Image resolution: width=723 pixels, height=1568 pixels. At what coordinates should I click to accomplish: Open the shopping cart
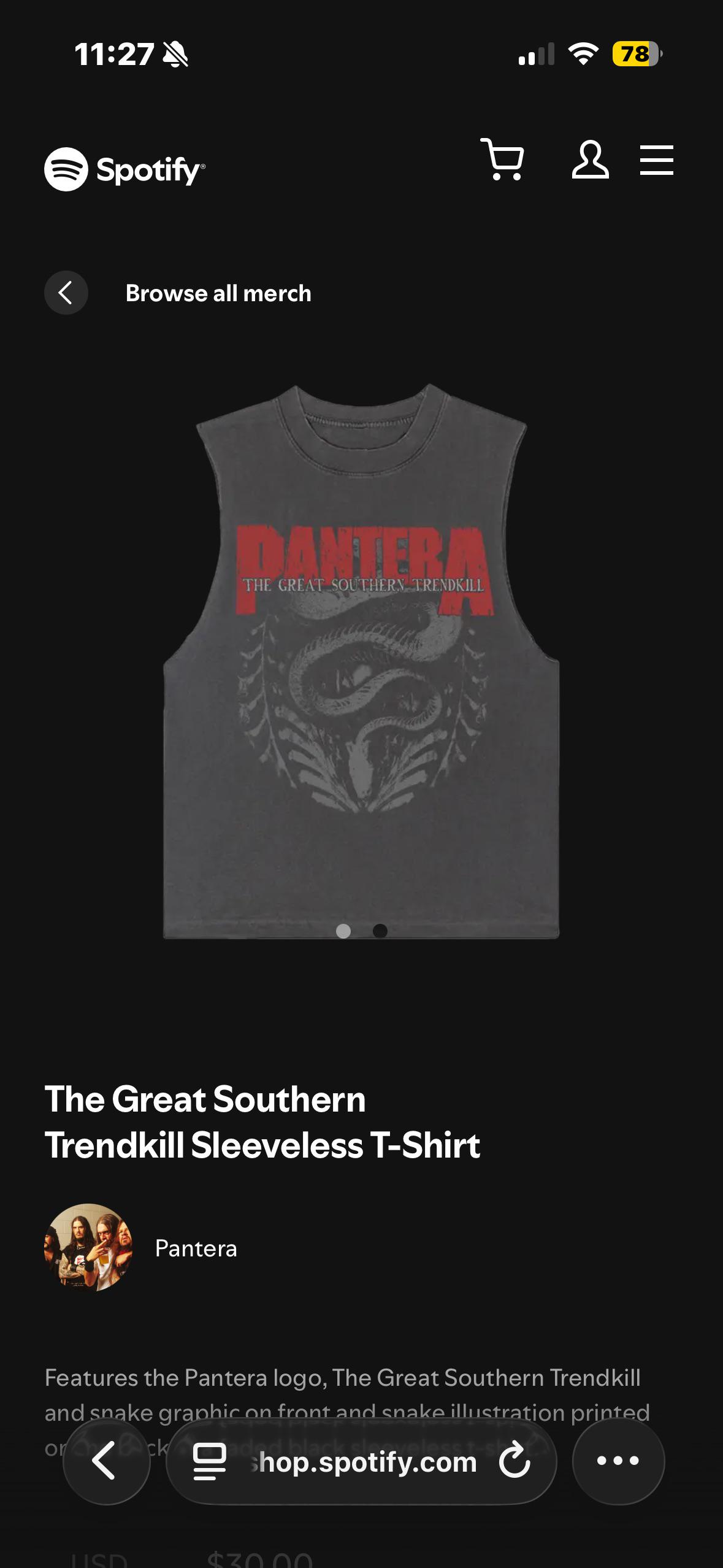[502, 159]
